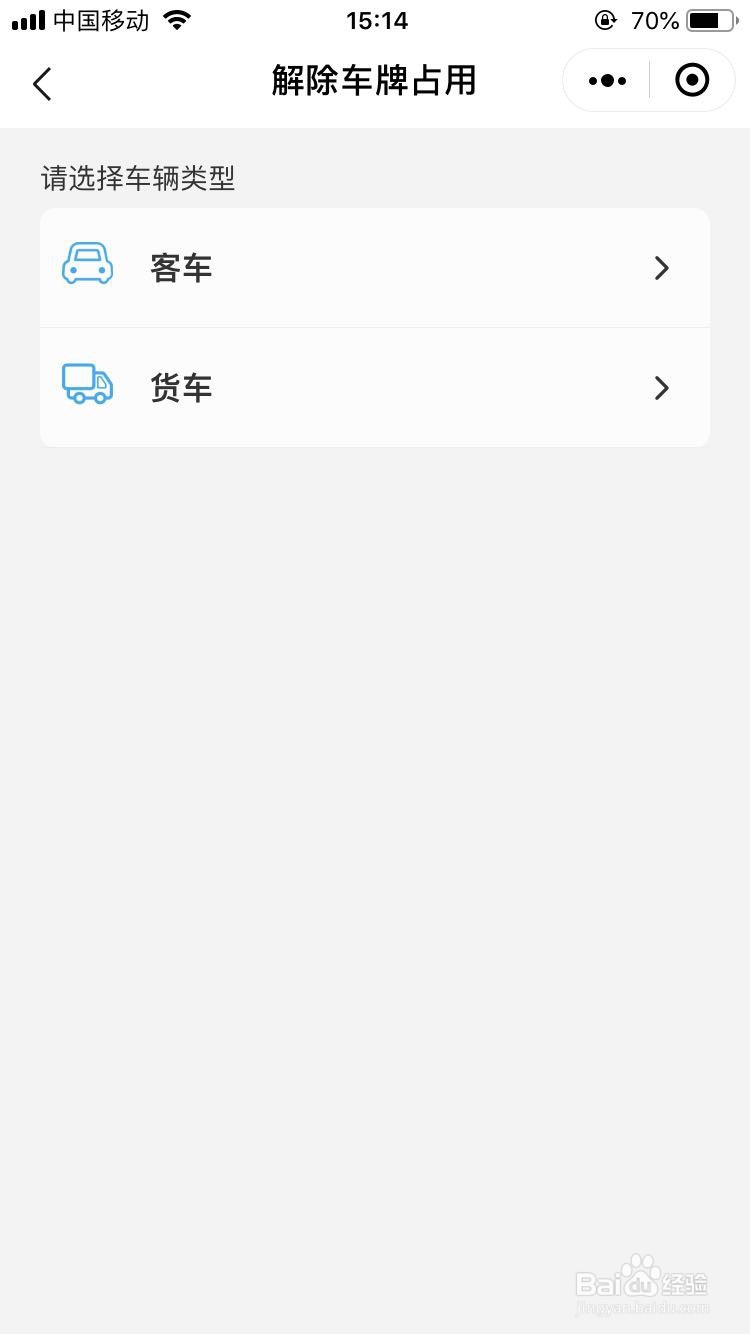Open the more options ellipsis menu
Viewport: 750px width, 1334px height.
point(605,80)
